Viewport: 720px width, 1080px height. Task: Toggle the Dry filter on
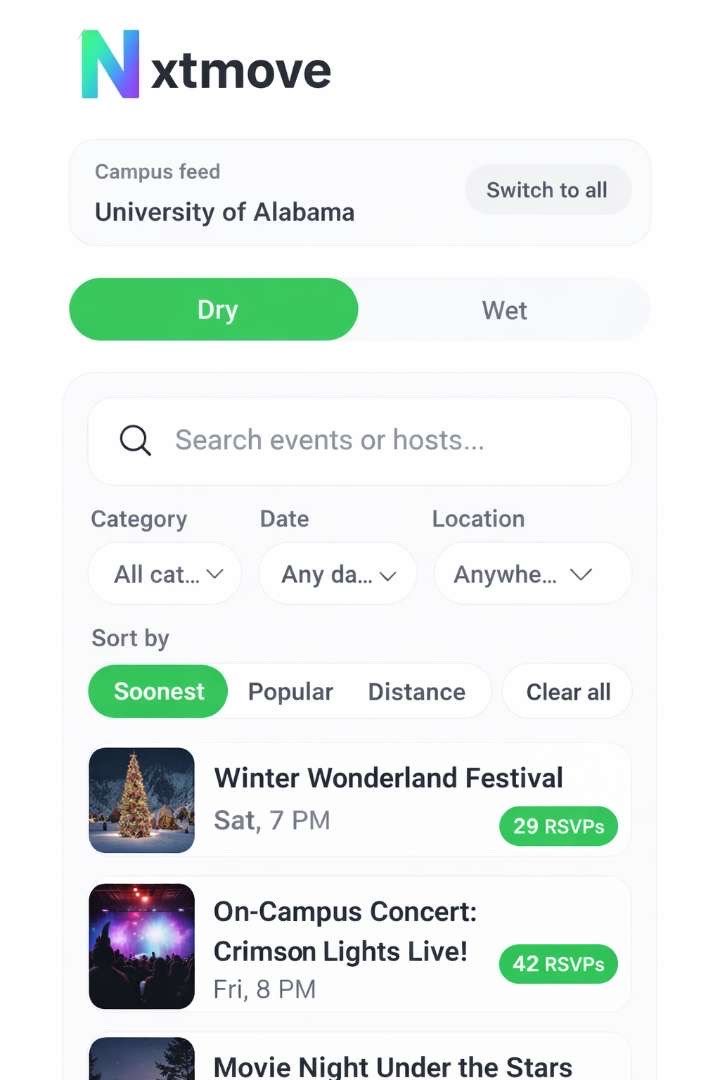(213, 310)
